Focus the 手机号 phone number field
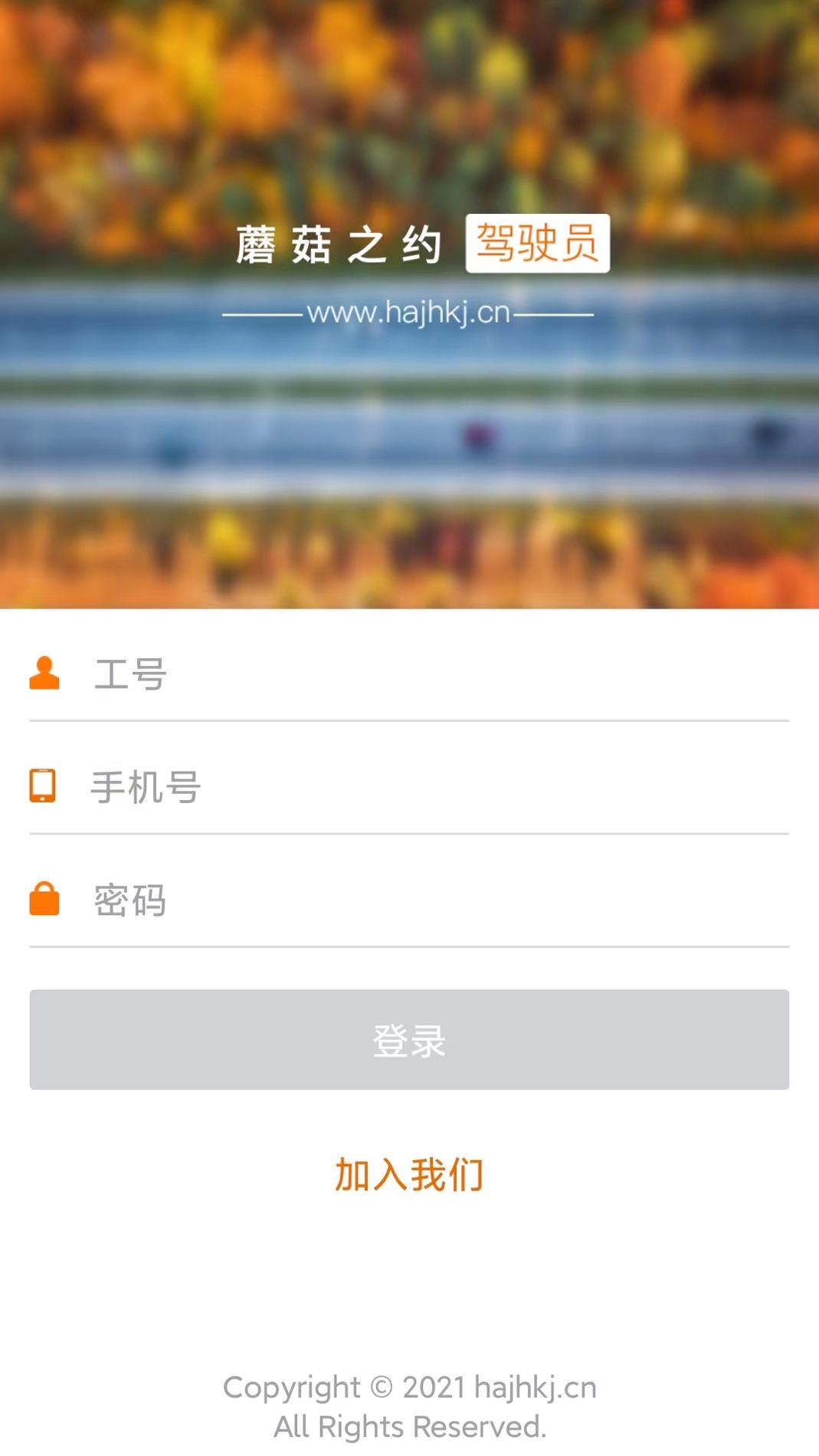Image resolution: width=819 pixels, height=1456 pixels. [x=306, y=789]
